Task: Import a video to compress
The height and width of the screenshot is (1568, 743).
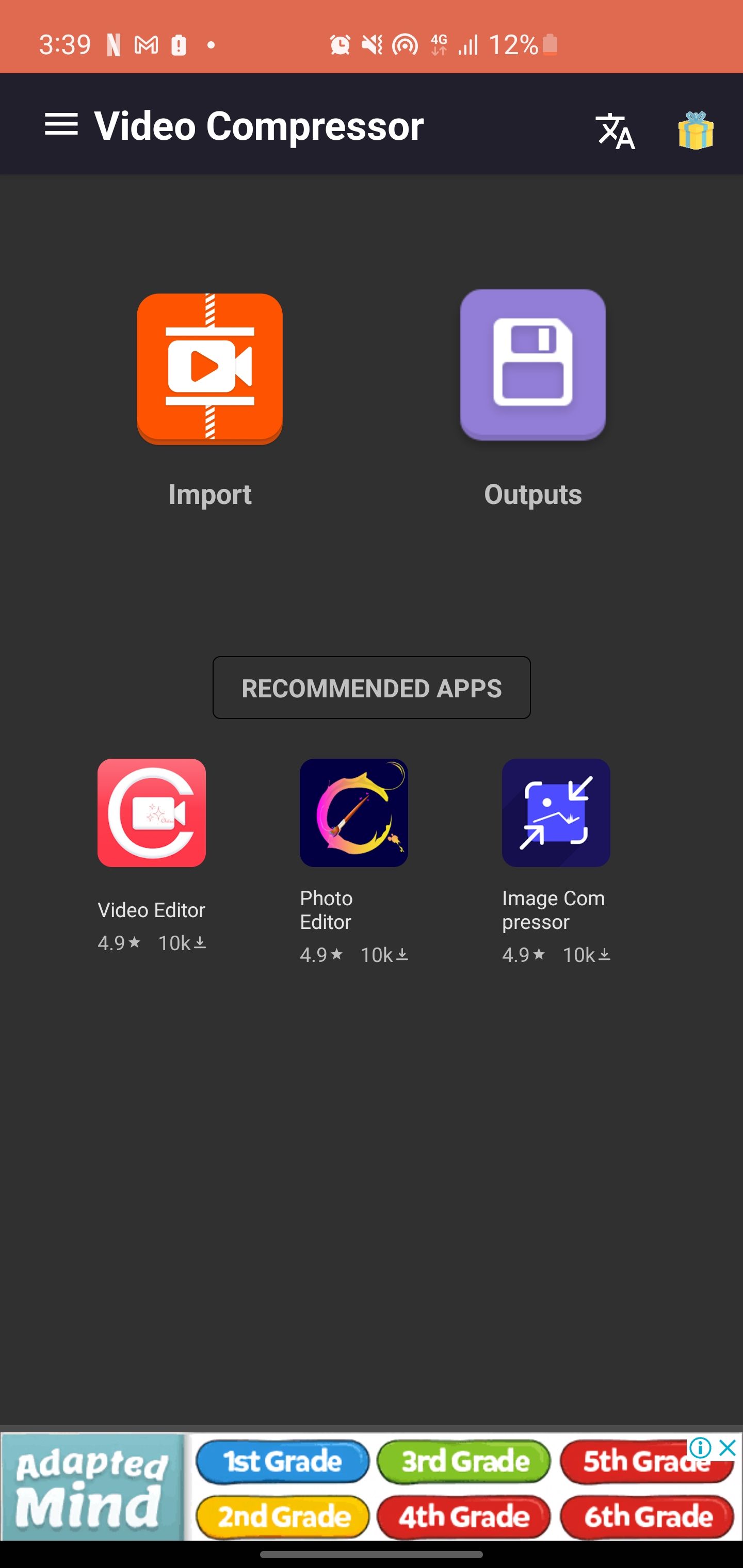Action: (209, 368)
